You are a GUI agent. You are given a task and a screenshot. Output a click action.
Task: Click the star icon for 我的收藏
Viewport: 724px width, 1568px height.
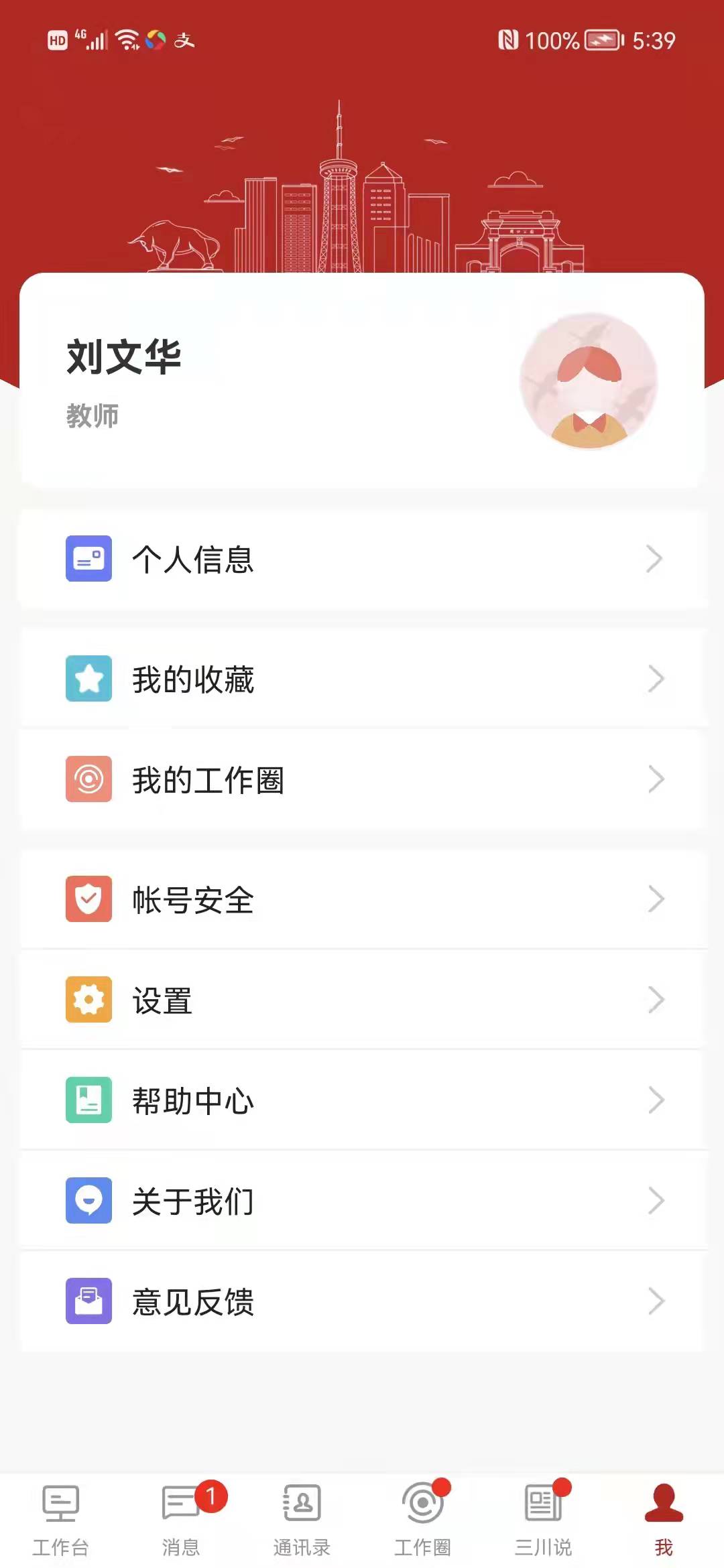[x=88, y=679]
